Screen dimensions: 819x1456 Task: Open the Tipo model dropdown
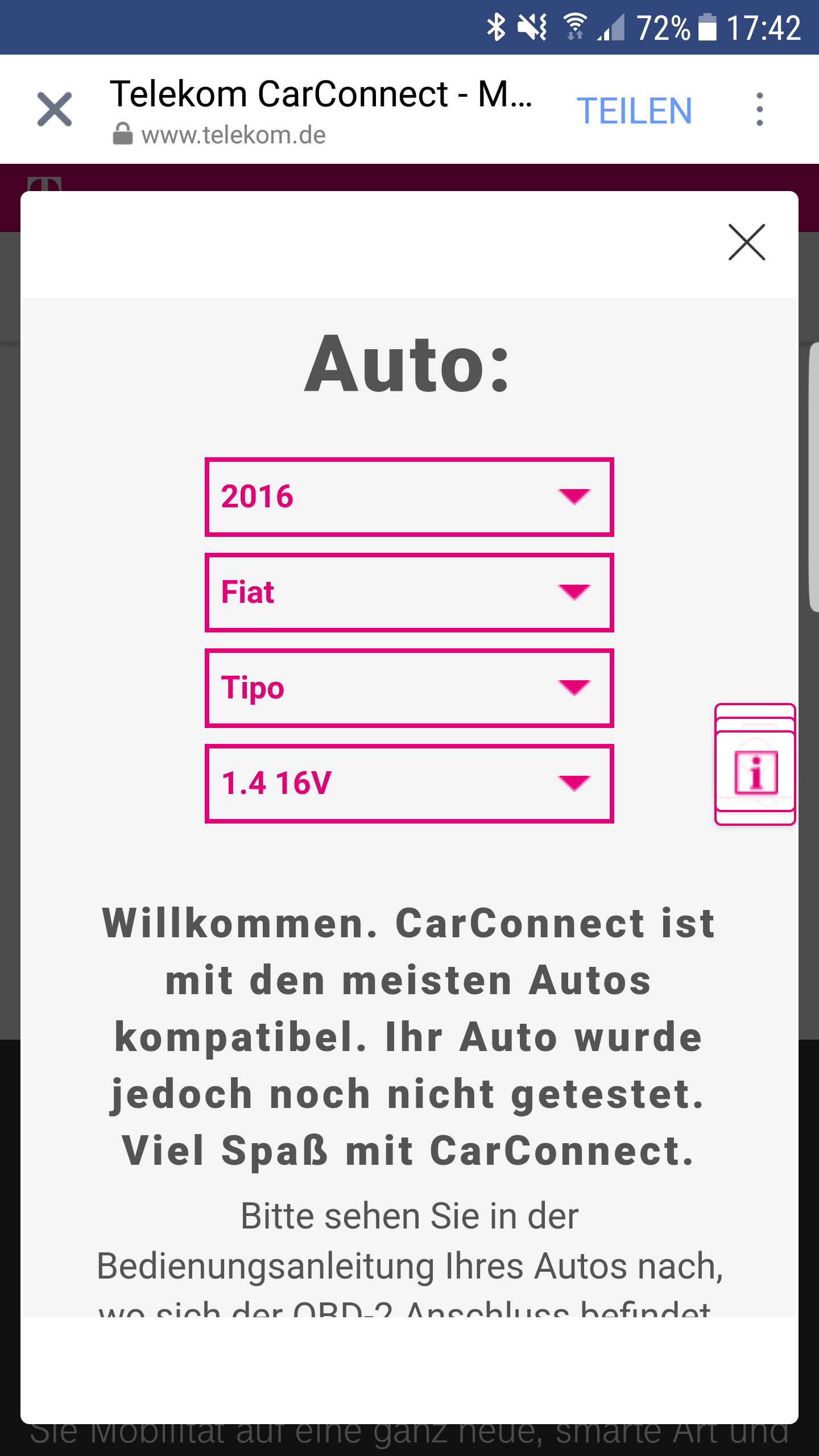tap(409, 688)
